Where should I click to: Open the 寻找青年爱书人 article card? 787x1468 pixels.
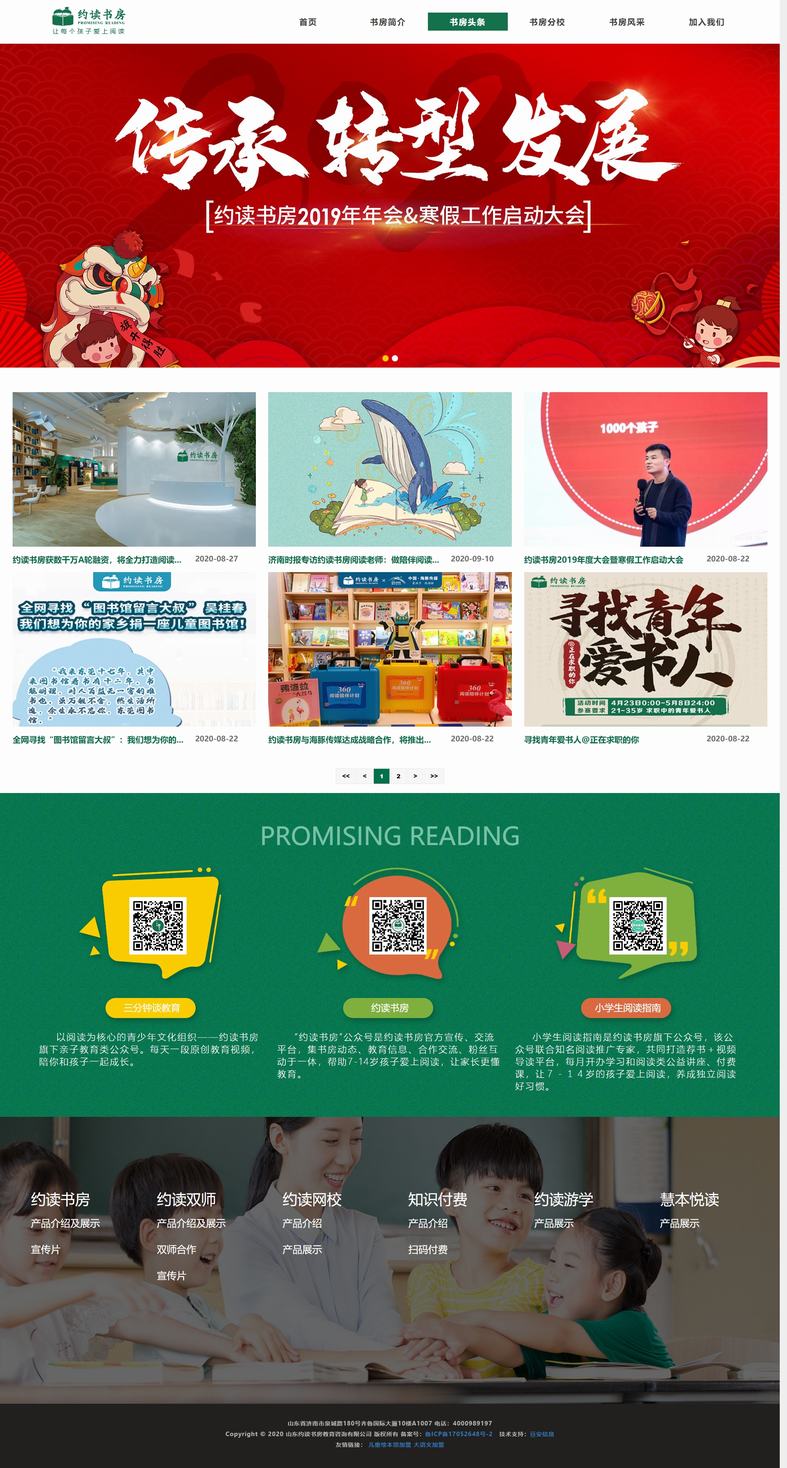pyautogui.click(x=645, y=649)
